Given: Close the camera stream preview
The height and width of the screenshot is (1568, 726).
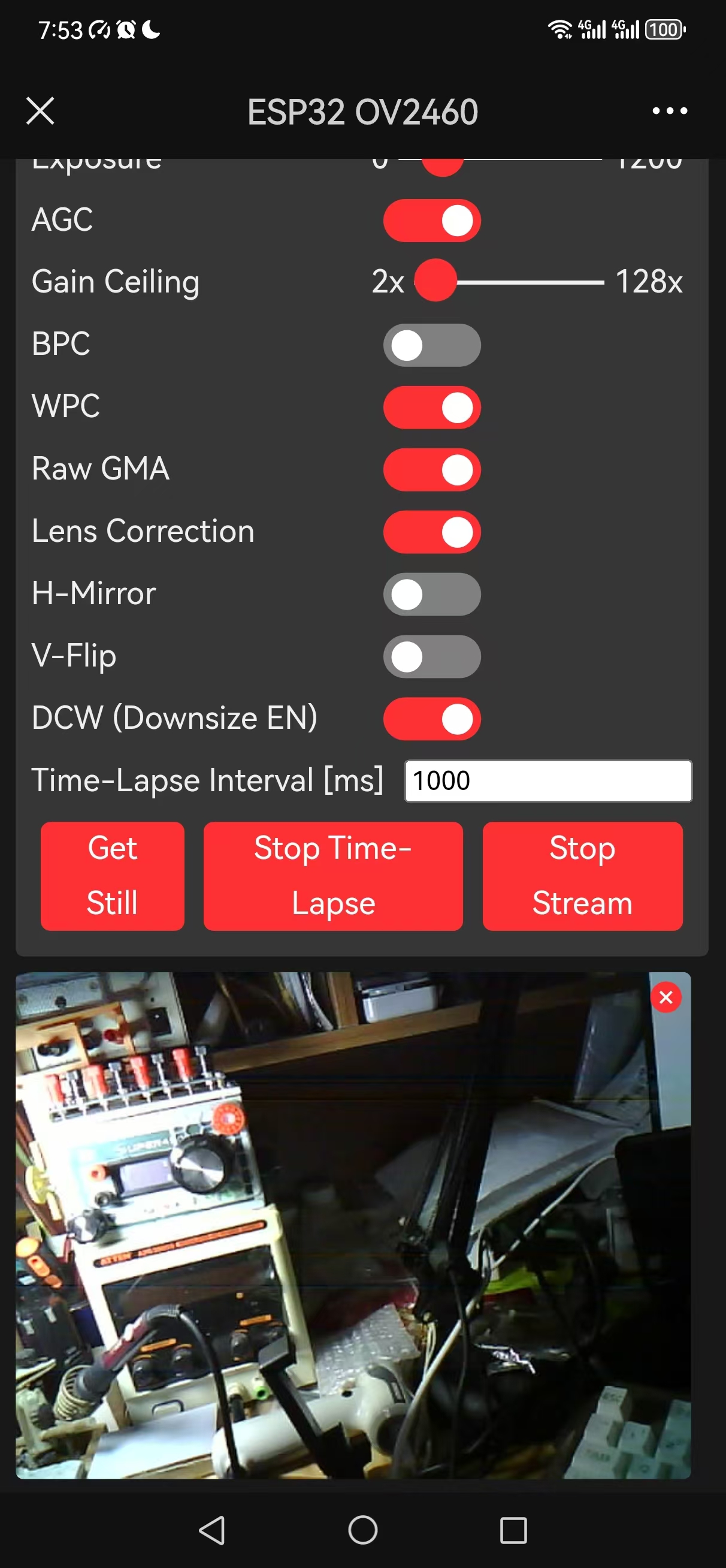Looking at the screenshot, I should pyautogui.click(x=665, y=997).
